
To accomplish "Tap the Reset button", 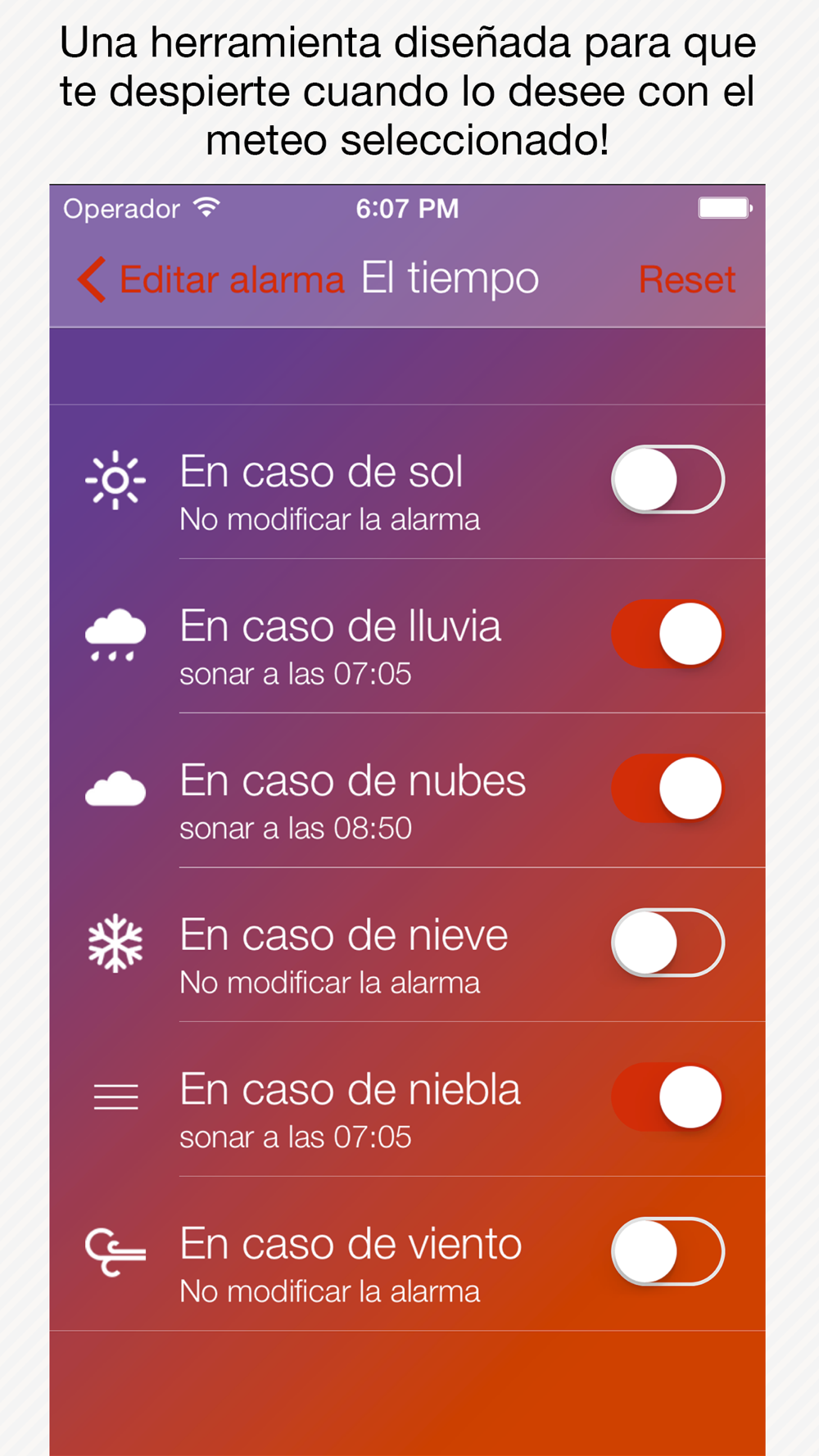I will (x=687, y=279).
